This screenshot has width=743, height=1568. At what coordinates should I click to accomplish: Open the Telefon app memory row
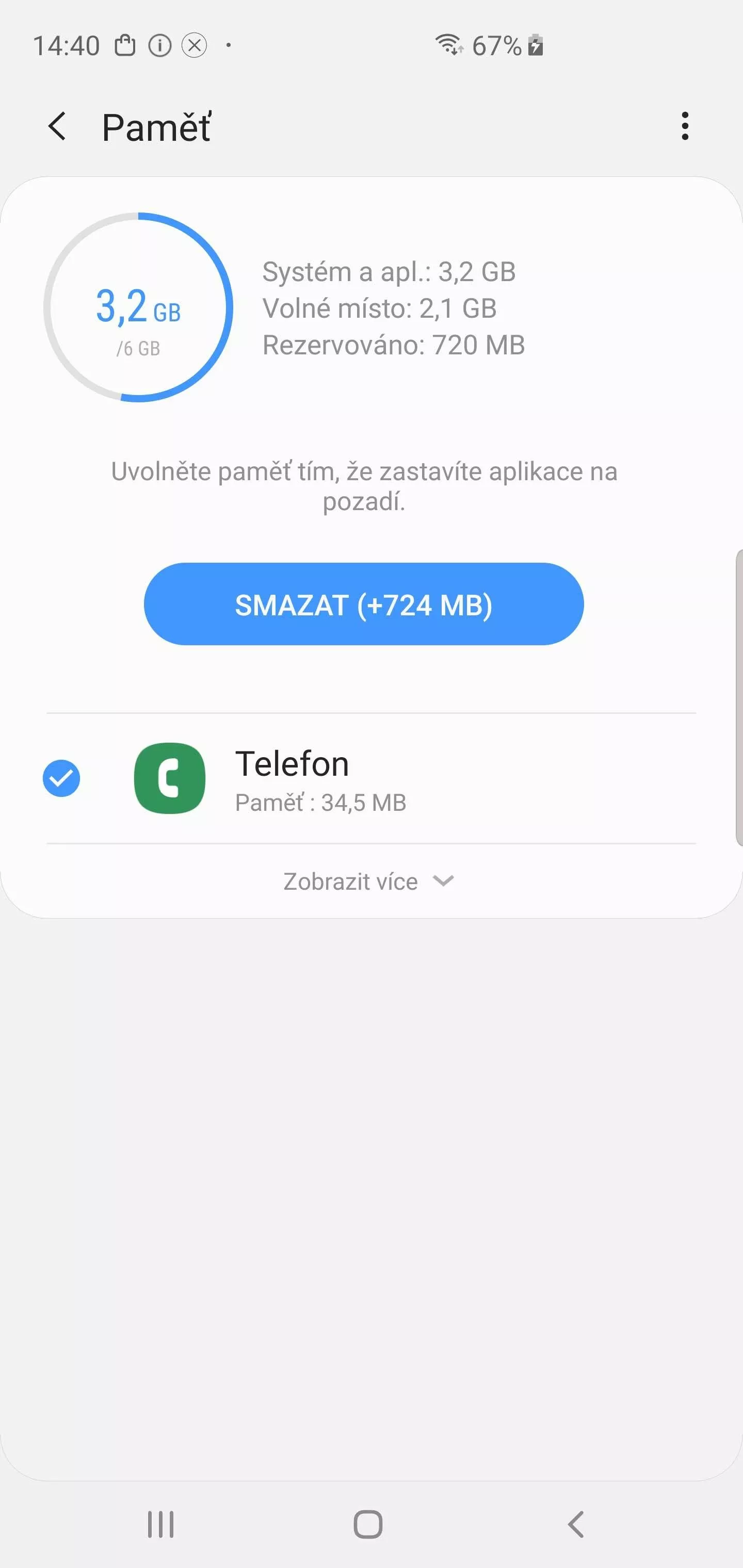click(371, 778)
